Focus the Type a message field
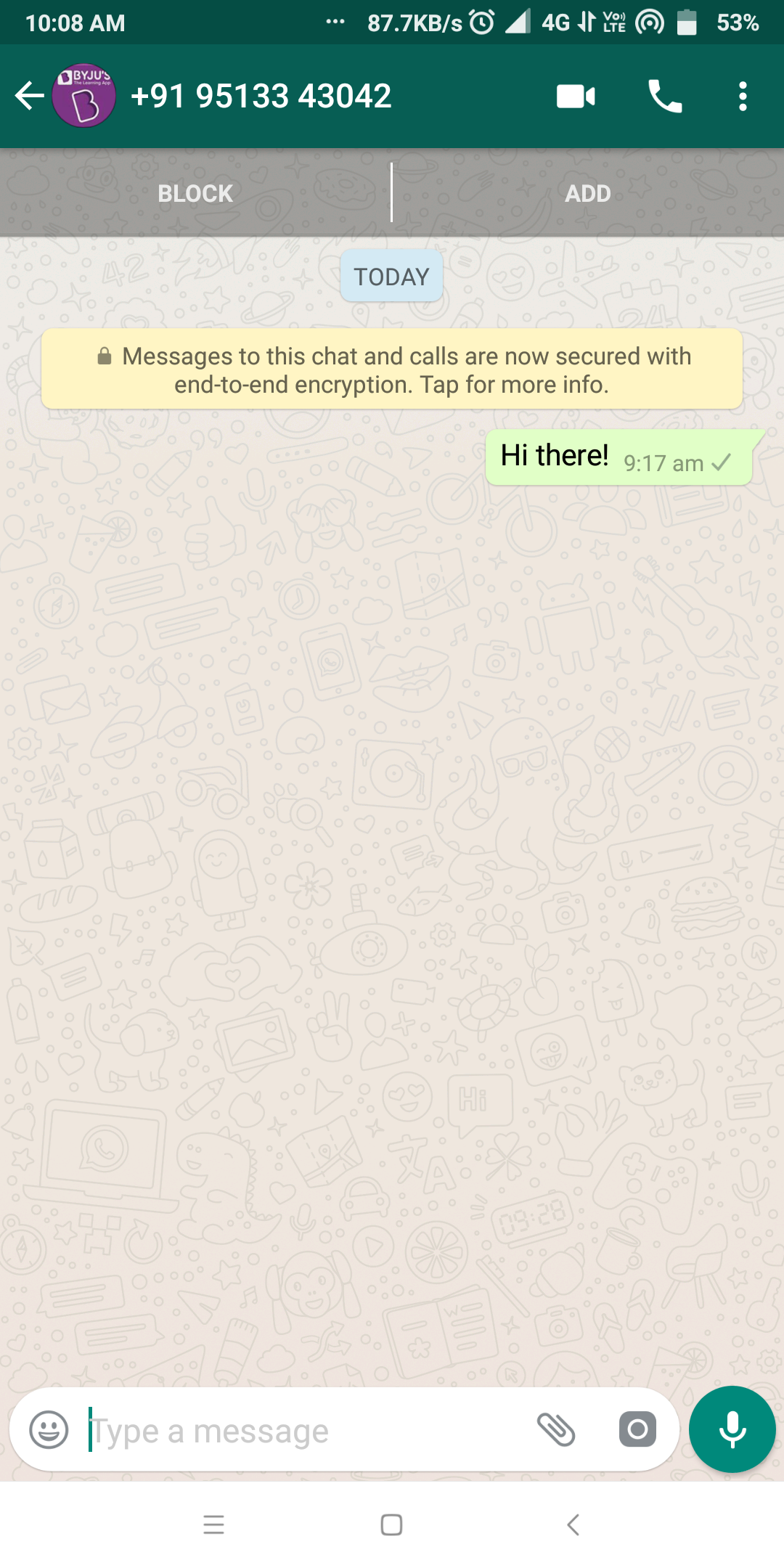 (305, 1431)
